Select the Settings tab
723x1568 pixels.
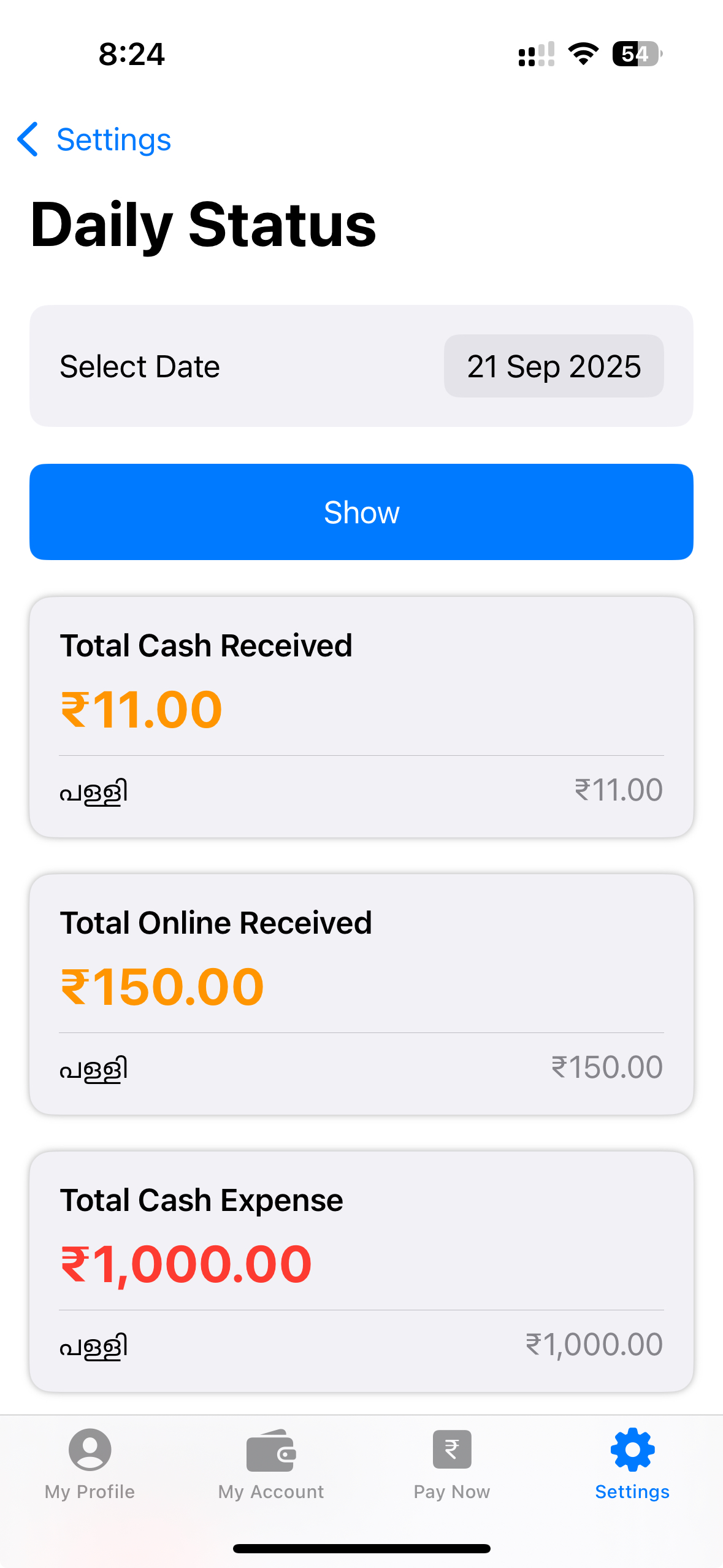(632, 1464)
